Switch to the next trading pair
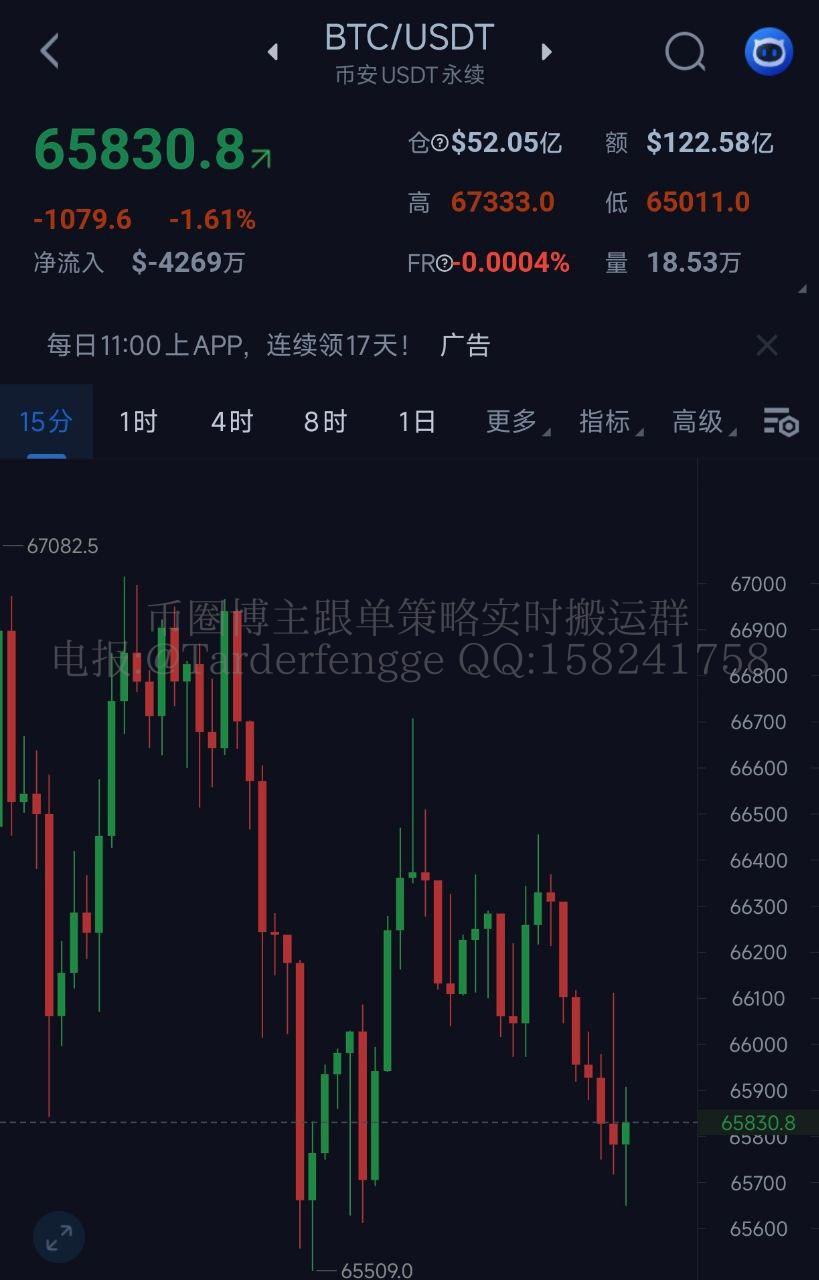Viewport: 819px width, 1280px height. click(546, 52)
